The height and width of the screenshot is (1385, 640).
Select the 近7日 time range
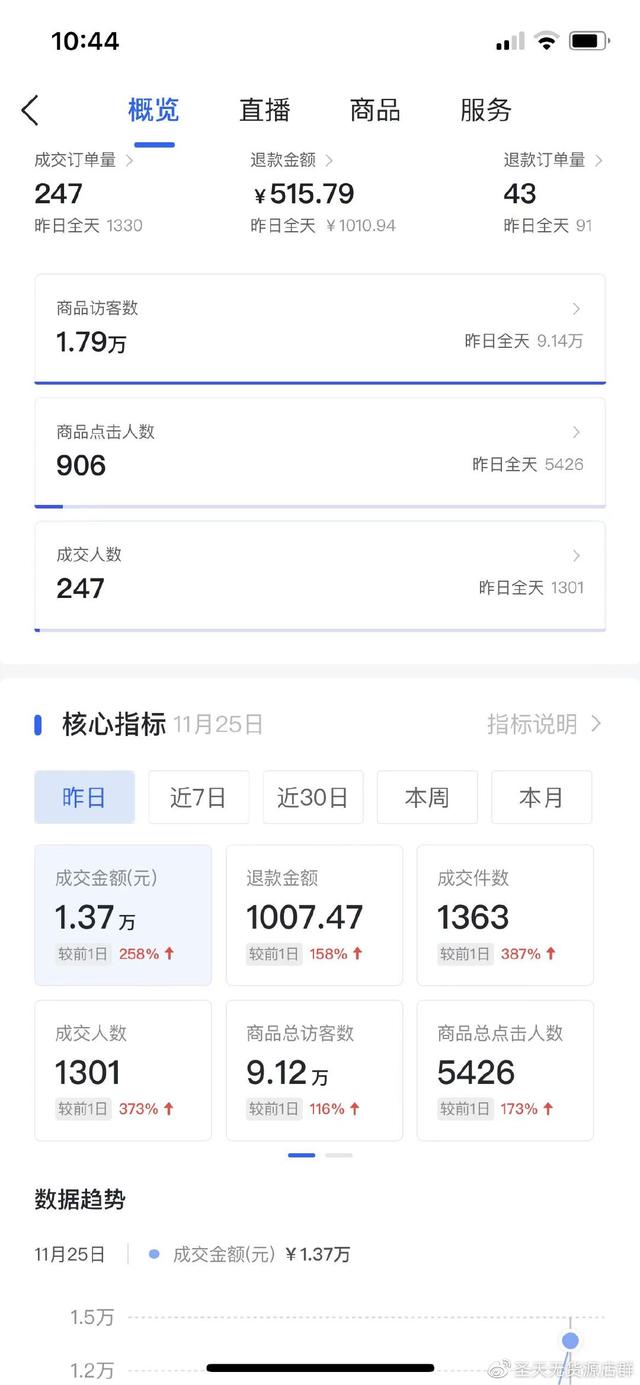click(198, 797)
